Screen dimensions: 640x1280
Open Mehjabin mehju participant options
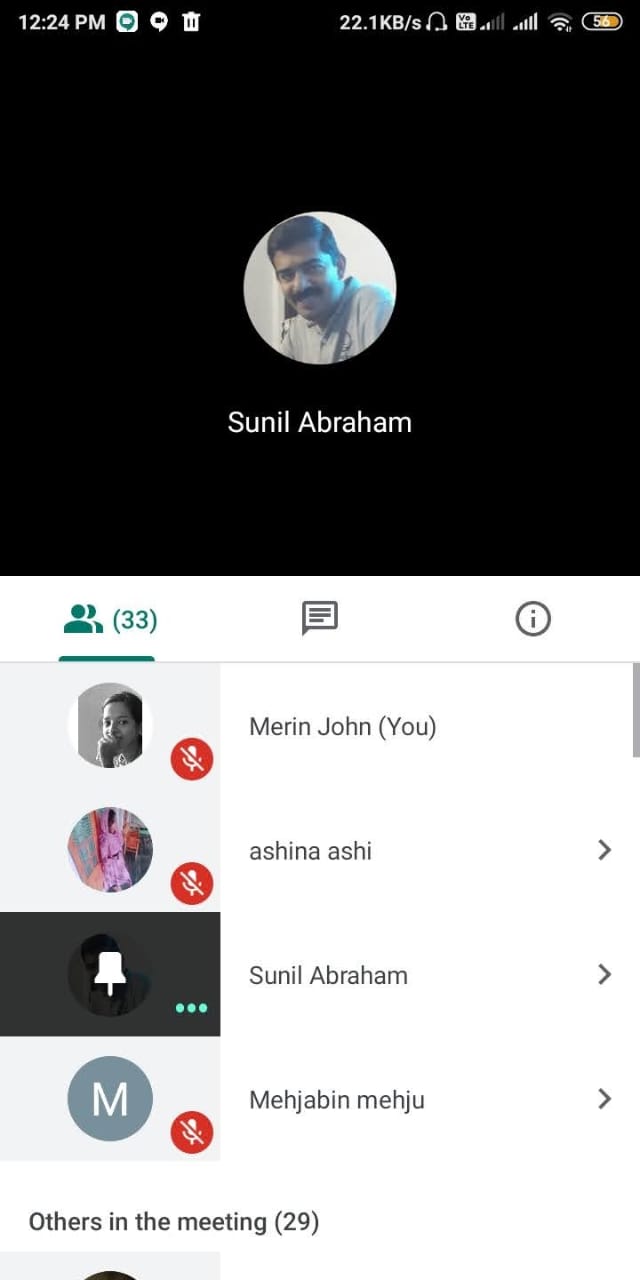604,1099
